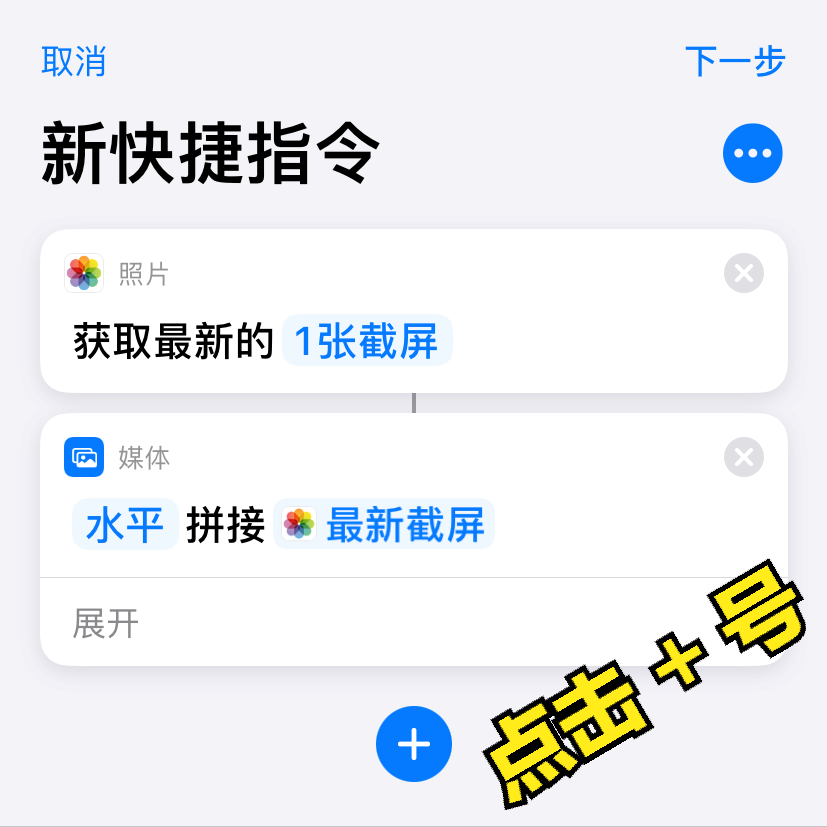The height and width of the screenshot is (827, 827).
Task: Select the 最新截屏 variable token
Action: [x=385, y=525]
